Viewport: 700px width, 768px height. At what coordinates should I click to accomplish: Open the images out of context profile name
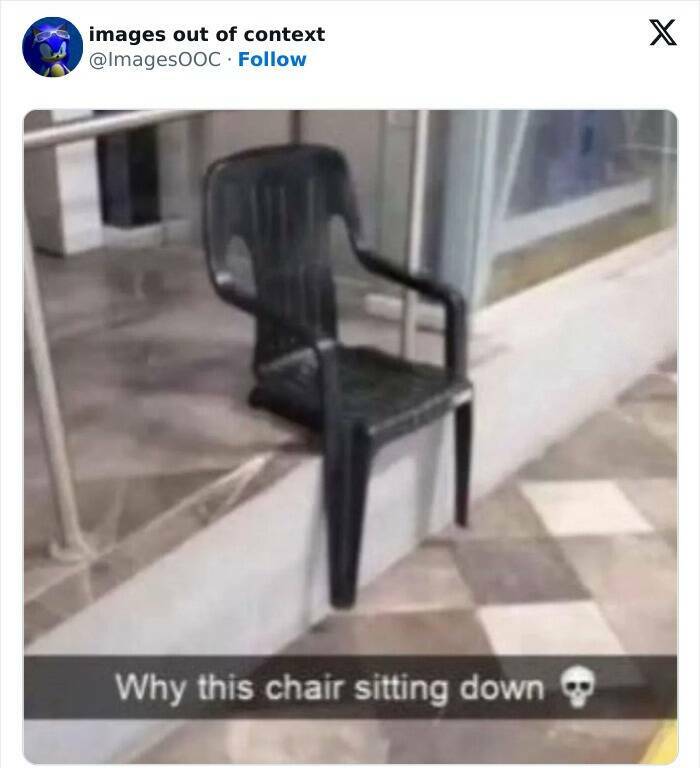(x=207, y=34)
